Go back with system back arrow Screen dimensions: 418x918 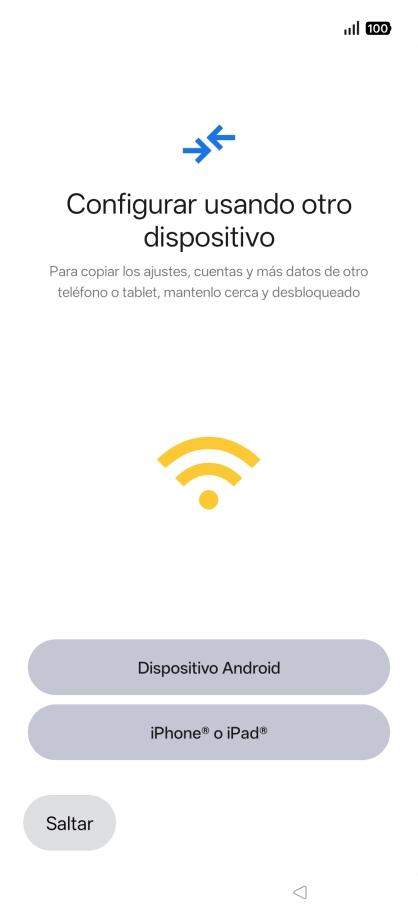point(300,892)
